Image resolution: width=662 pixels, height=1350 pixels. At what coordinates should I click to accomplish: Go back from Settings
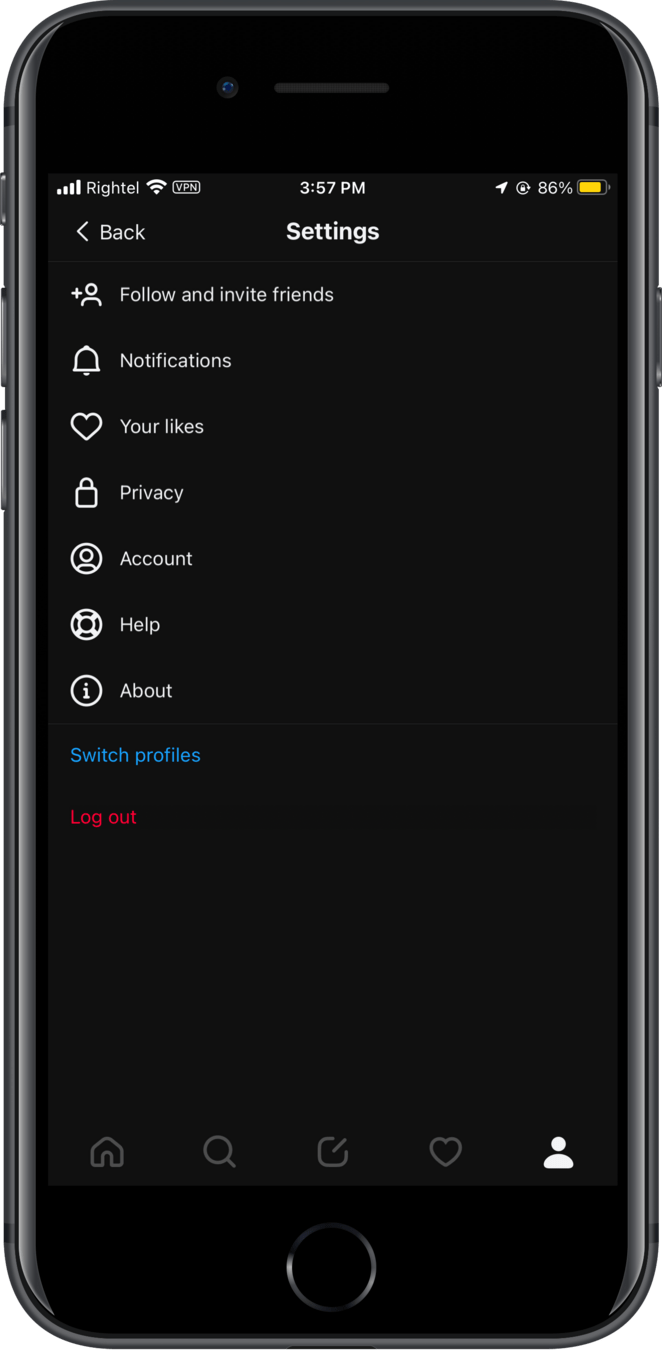110,232
